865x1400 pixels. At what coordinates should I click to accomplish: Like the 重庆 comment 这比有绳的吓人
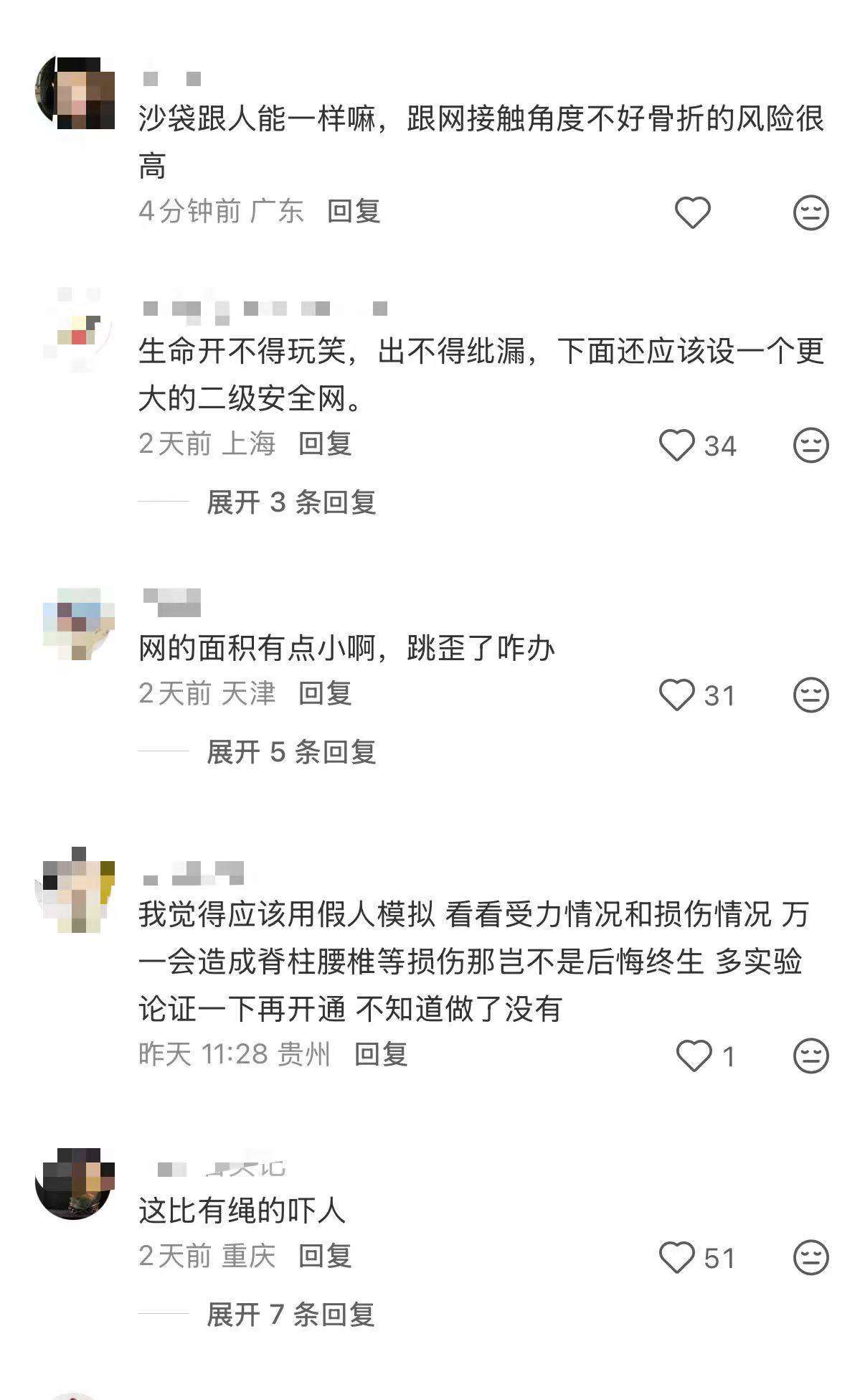(x=677, y=1257)
